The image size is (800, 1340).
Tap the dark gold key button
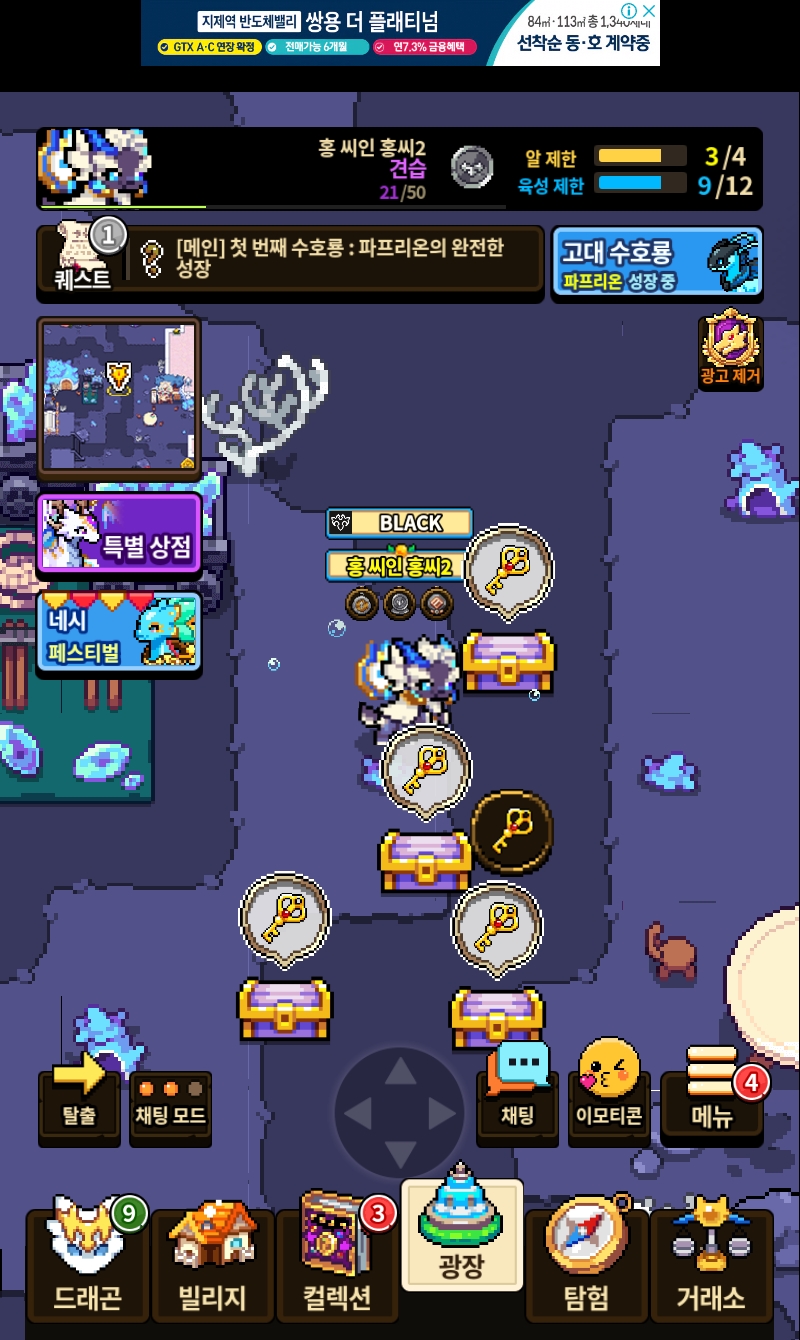point(512,830)
